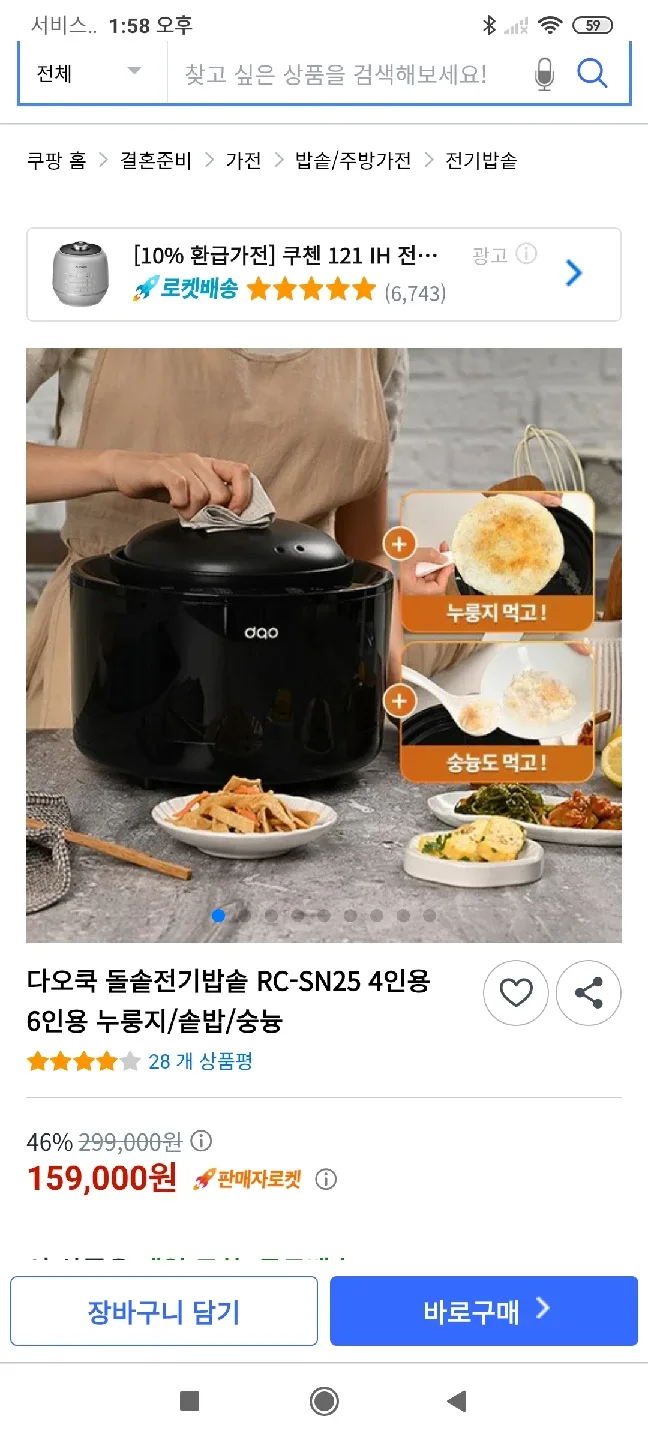Tap the info icon beside 판매자로켓
This screenshot has height=1440, width=648.
pyautogui.click(x=326, y=1179)
